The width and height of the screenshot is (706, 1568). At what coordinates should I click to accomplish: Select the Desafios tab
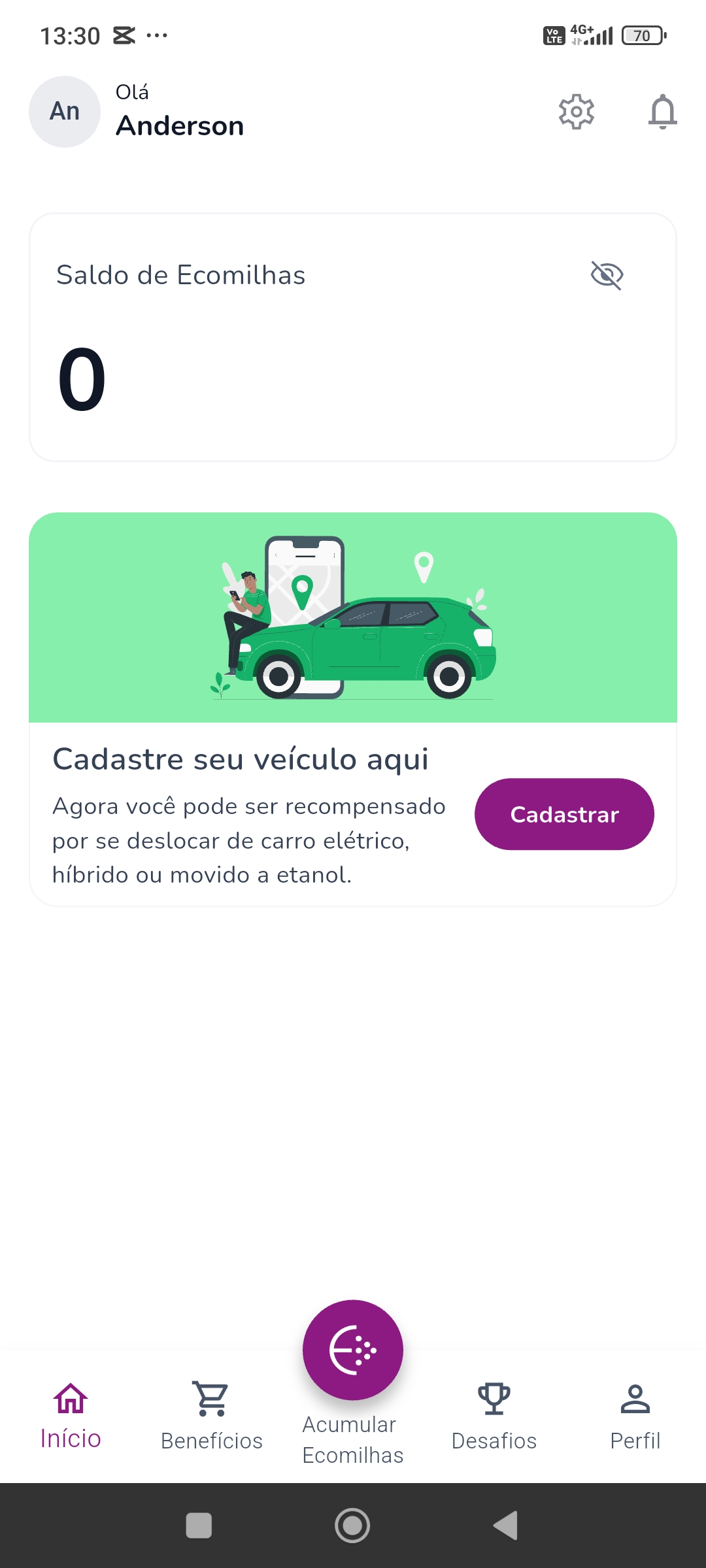tap(494, 1415)
